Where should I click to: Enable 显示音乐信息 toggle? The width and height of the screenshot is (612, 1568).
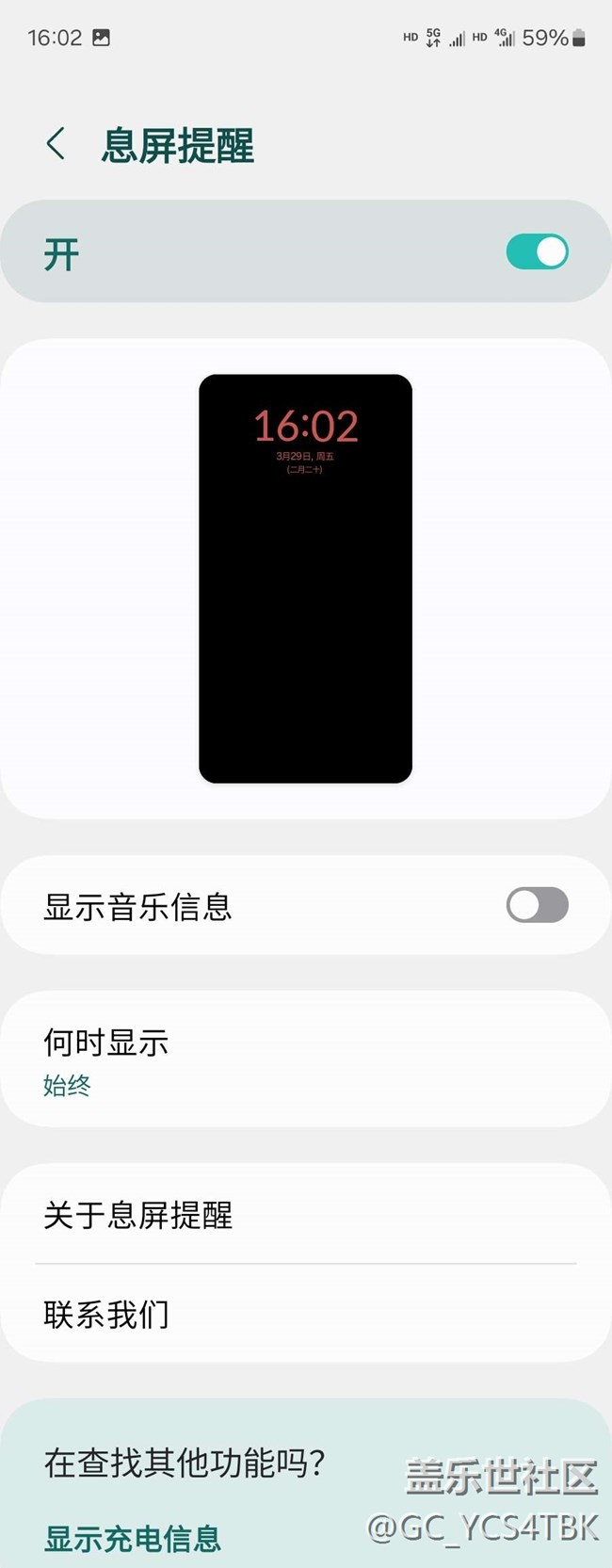(537, 905)
